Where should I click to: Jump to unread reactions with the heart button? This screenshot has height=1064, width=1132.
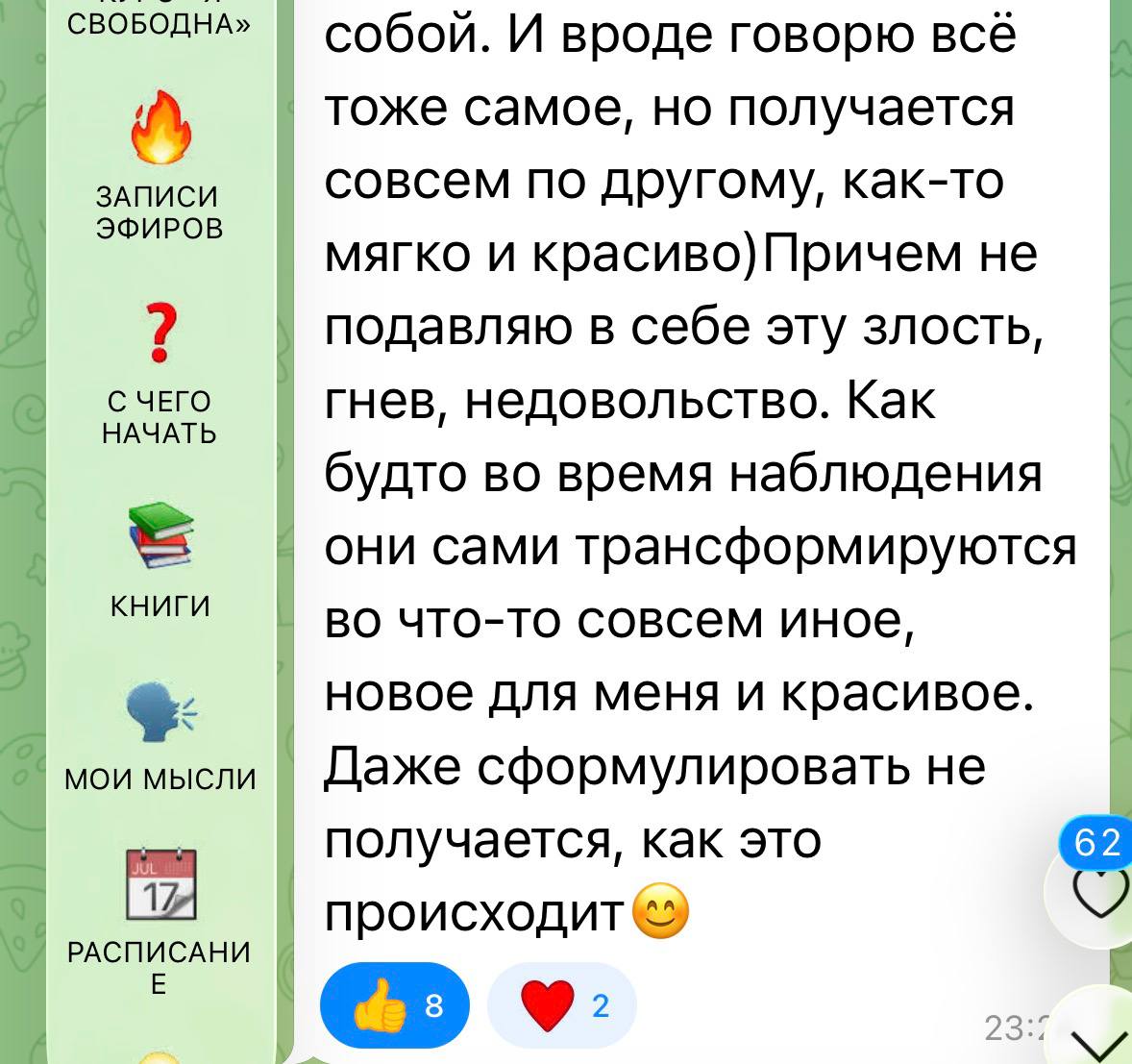pos(1097,895)
